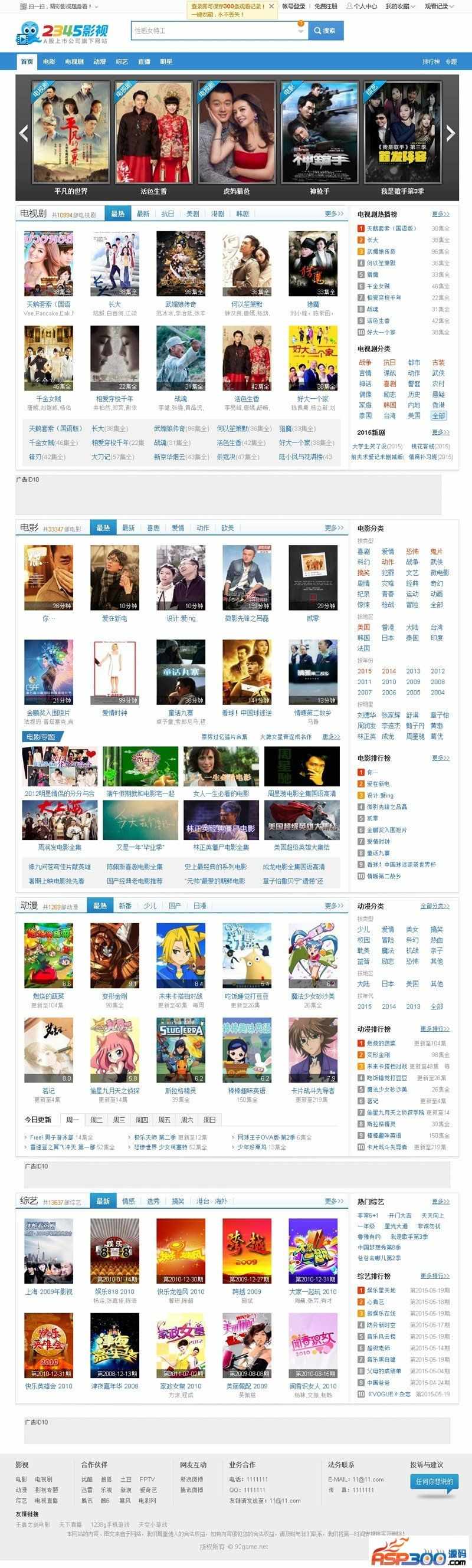The image size is (472, 1568).
Task: Select 抗日 tab in 电视剧 section
Action: click(168, 214)
